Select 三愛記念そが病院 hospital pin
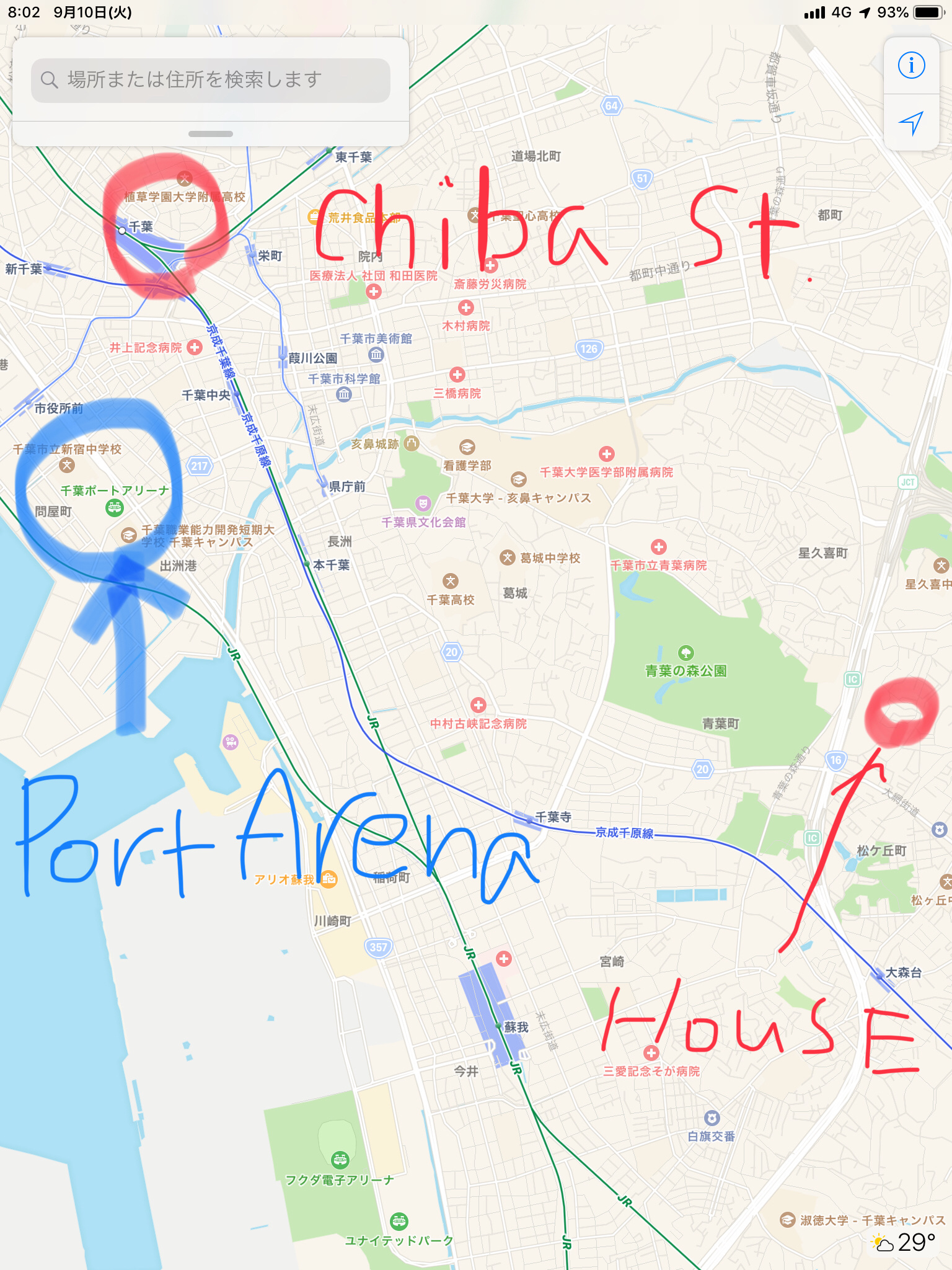952x1270 pixels. [x=651, y=1053]
